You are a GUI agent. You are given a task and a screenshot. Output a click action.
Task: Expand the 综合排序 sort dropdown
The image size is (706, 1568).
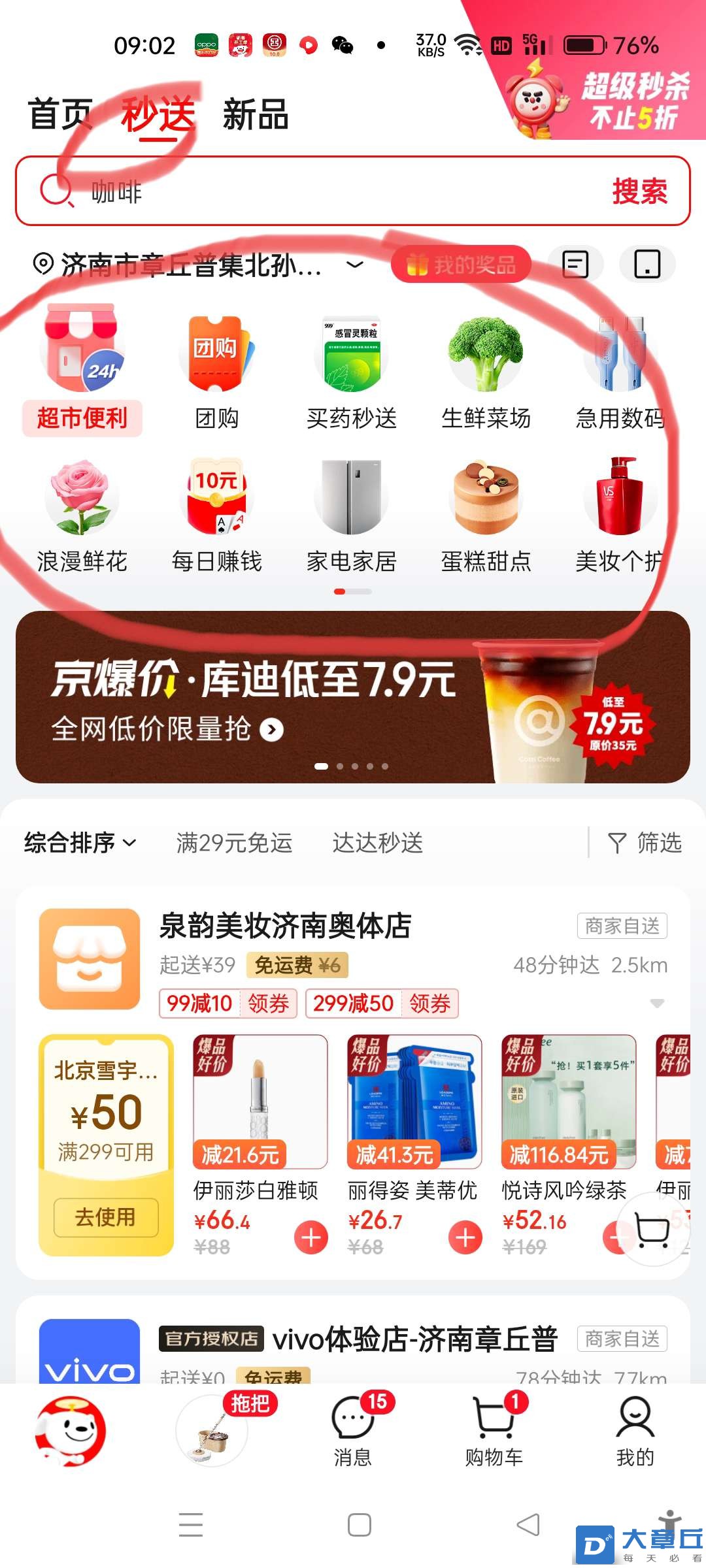(80, 843)
